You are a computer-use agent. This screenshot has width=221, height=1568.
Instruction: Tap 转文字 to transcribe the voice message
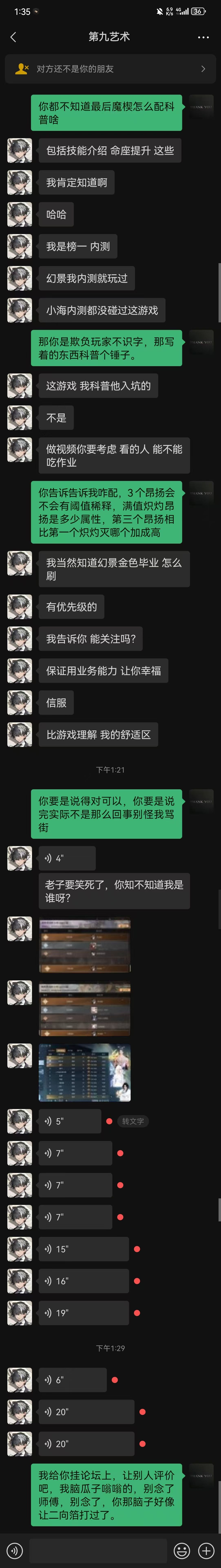coord(133,1121)
